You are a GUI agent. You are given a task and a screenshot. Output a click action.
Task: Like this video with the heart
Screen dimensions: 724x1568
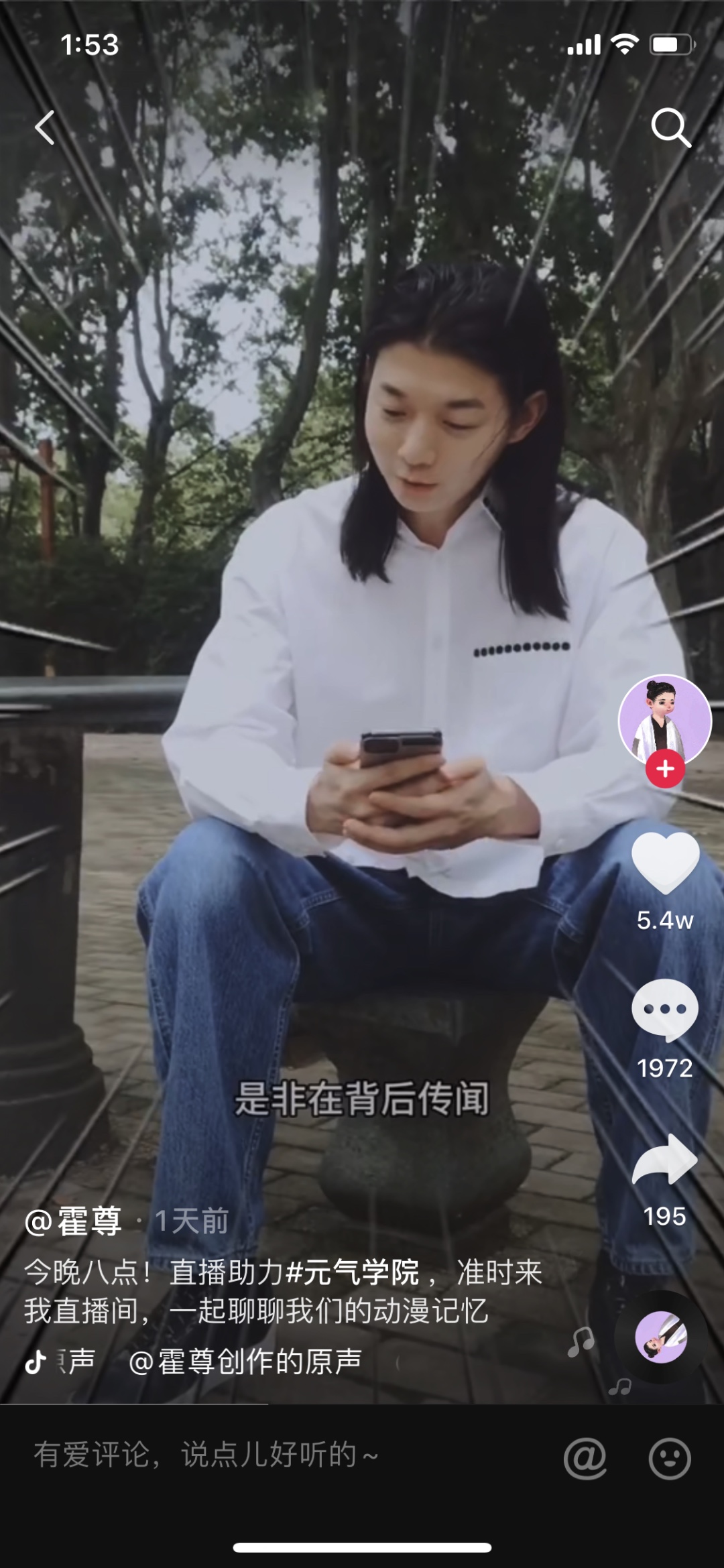[x=665, y=864]
